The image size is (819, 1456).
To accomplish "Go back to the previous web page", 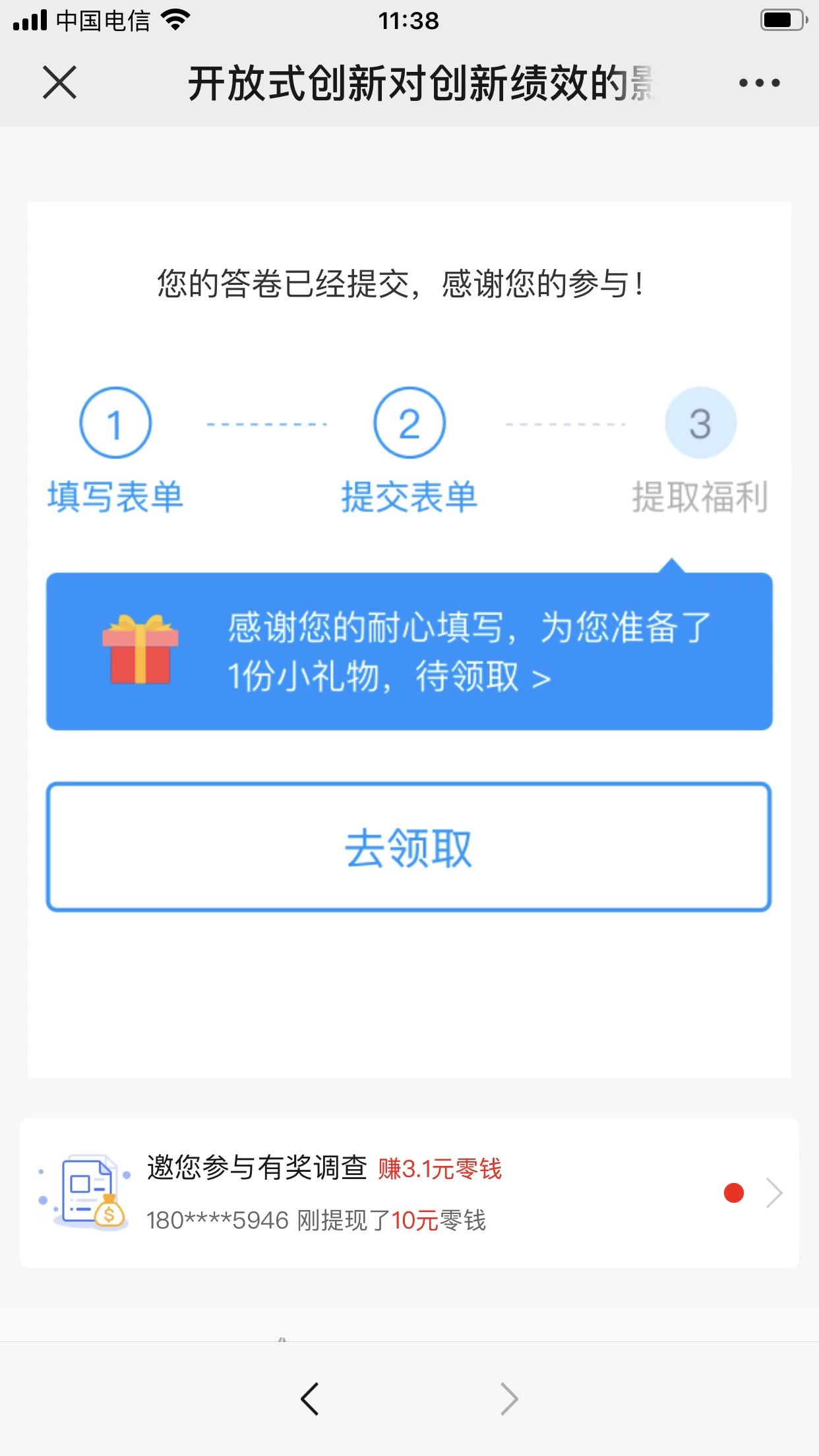I will pyautogui.click(x=309, y=1399).
